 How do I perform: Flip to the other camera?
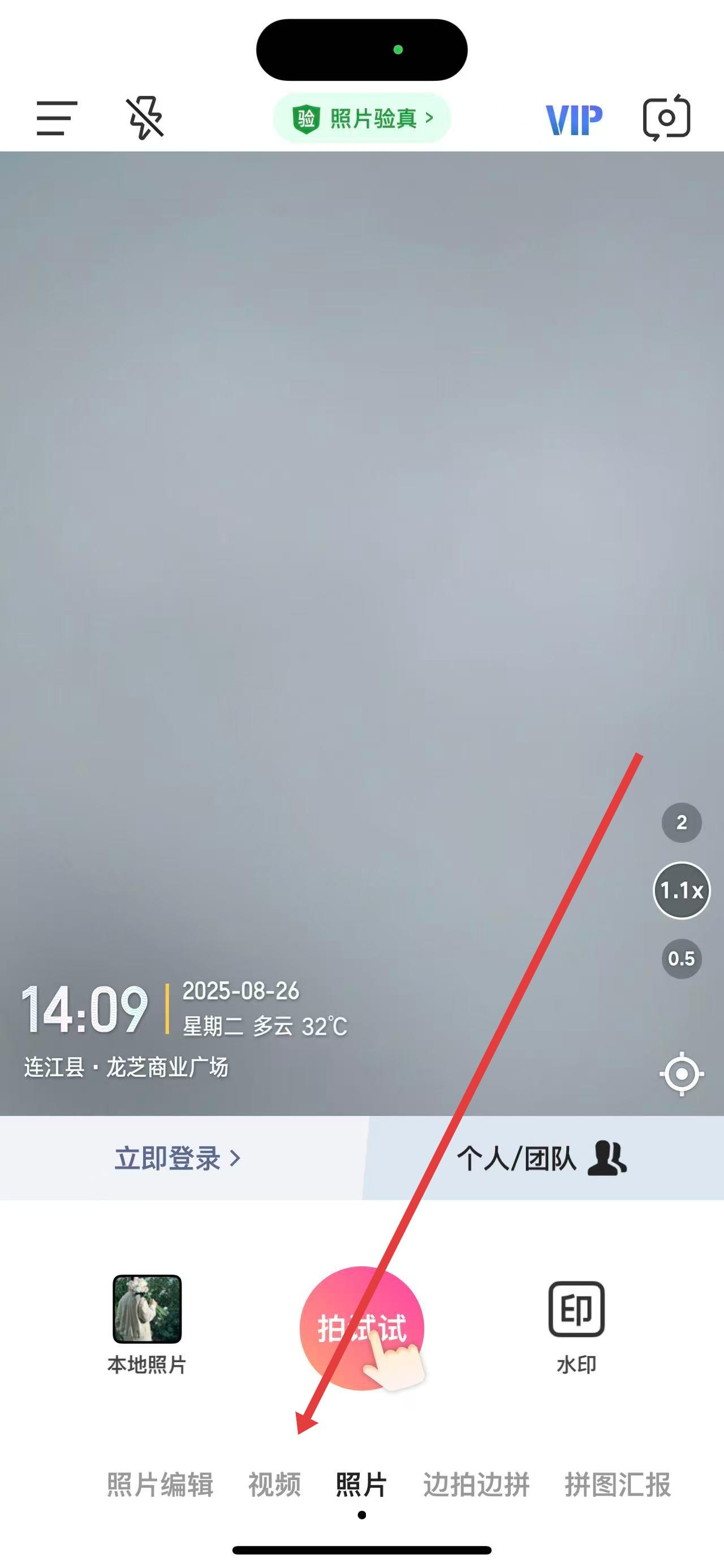[x=666, y=118]
